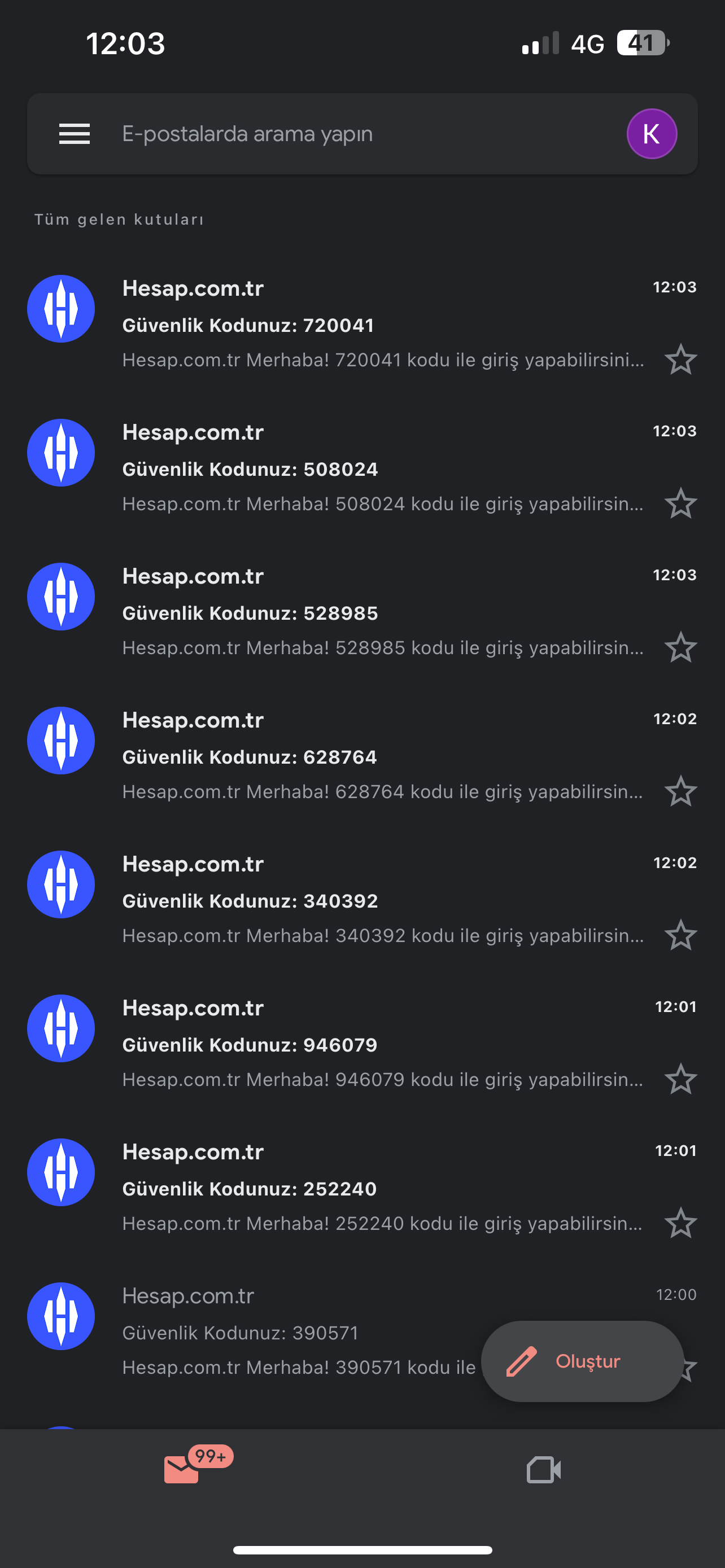Star the email with code 508024

(x=680, y=503)
